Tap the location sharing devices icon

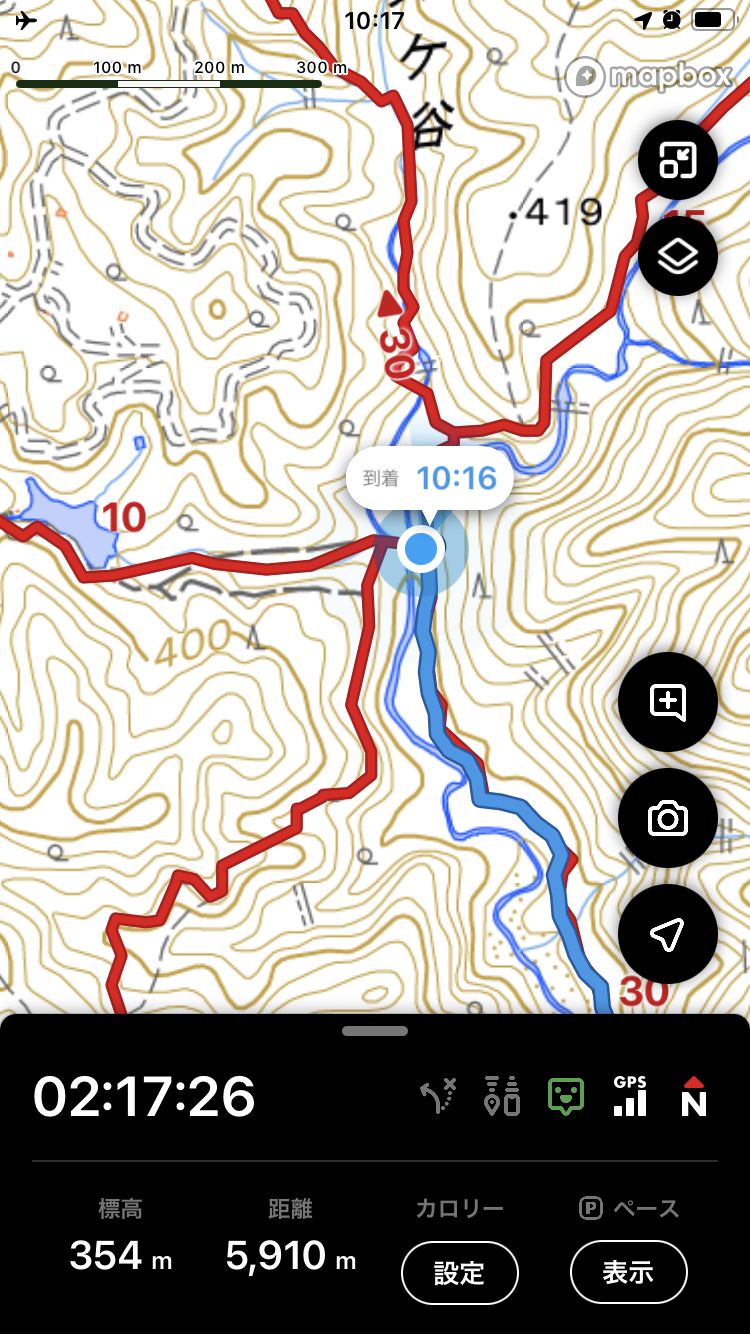point(502,1097)
